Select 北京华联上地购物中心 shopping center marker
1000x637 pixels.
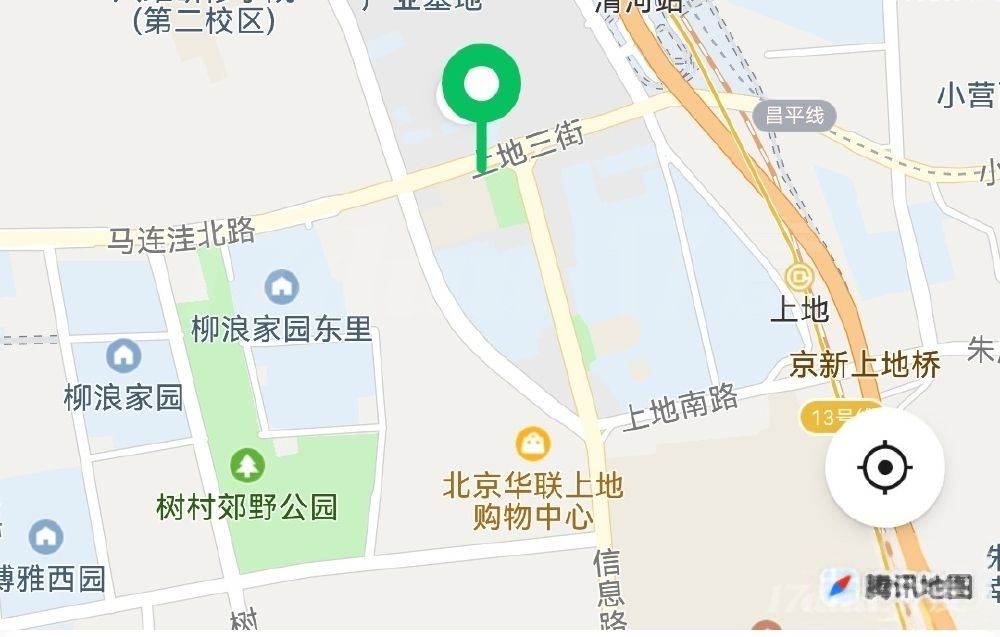533,442
